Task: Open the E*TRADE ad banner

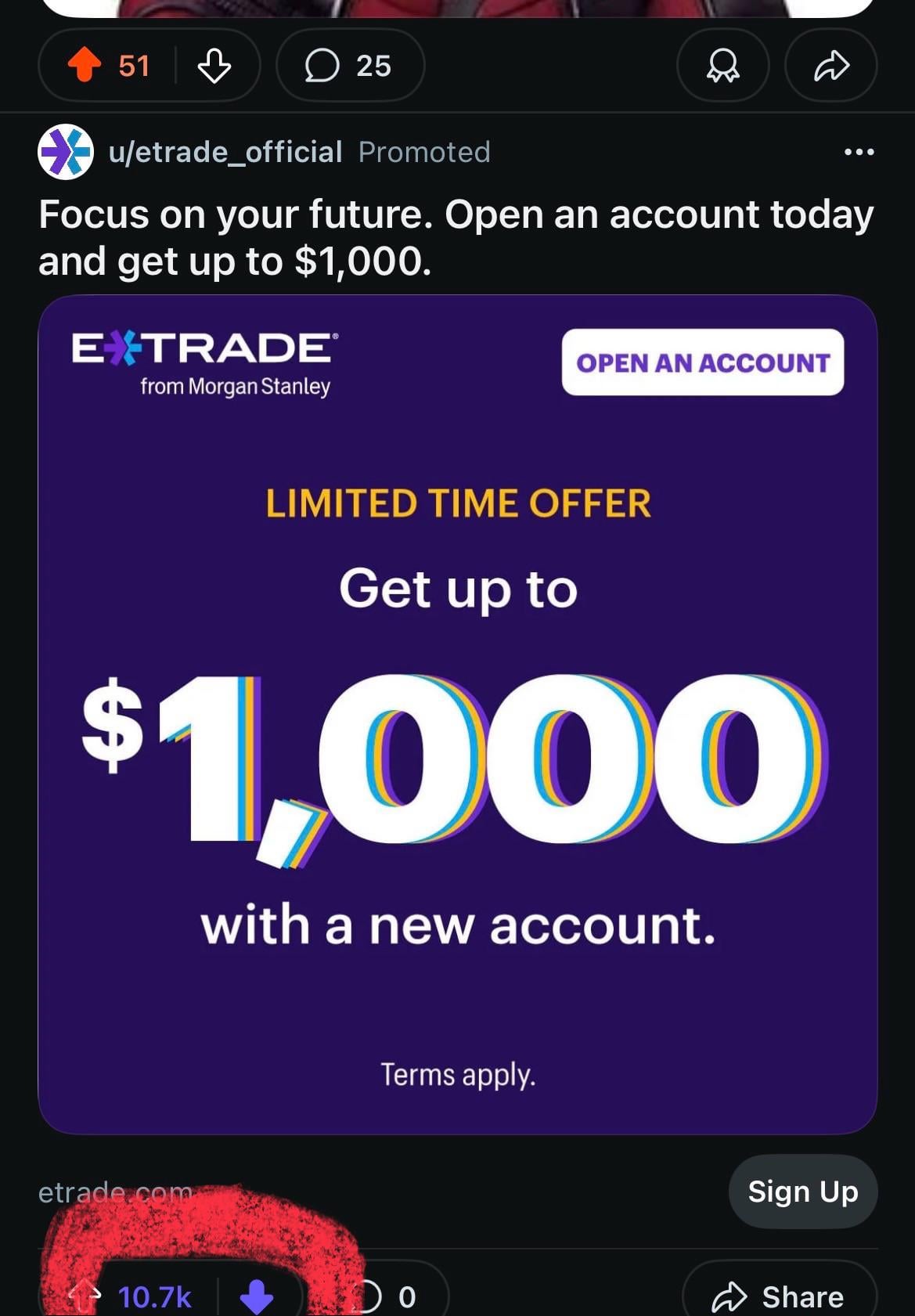Action: (x=457, y=714)
